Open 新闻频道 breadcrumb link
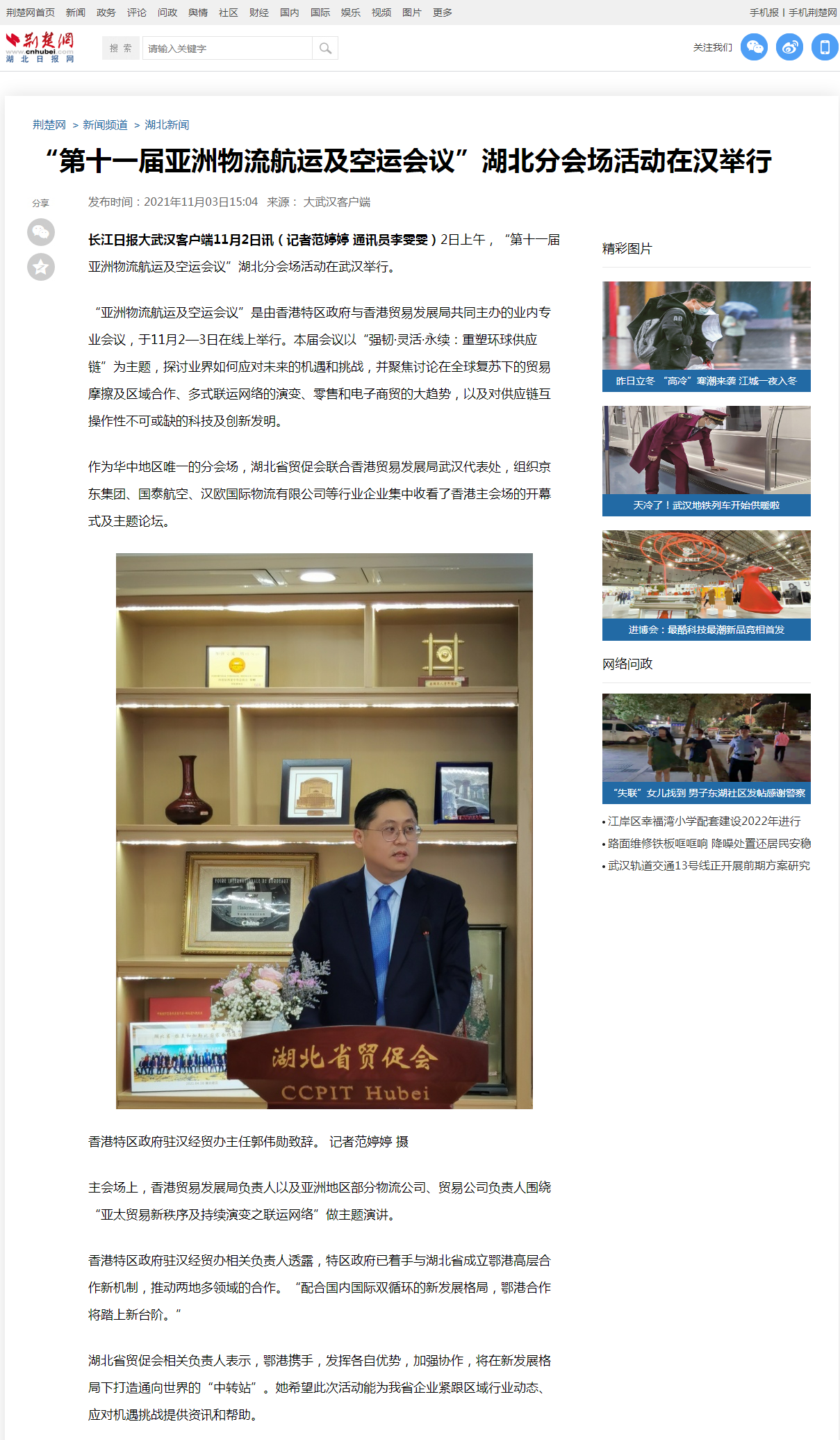Screen dimensions: 840x1440 point(105,125)
